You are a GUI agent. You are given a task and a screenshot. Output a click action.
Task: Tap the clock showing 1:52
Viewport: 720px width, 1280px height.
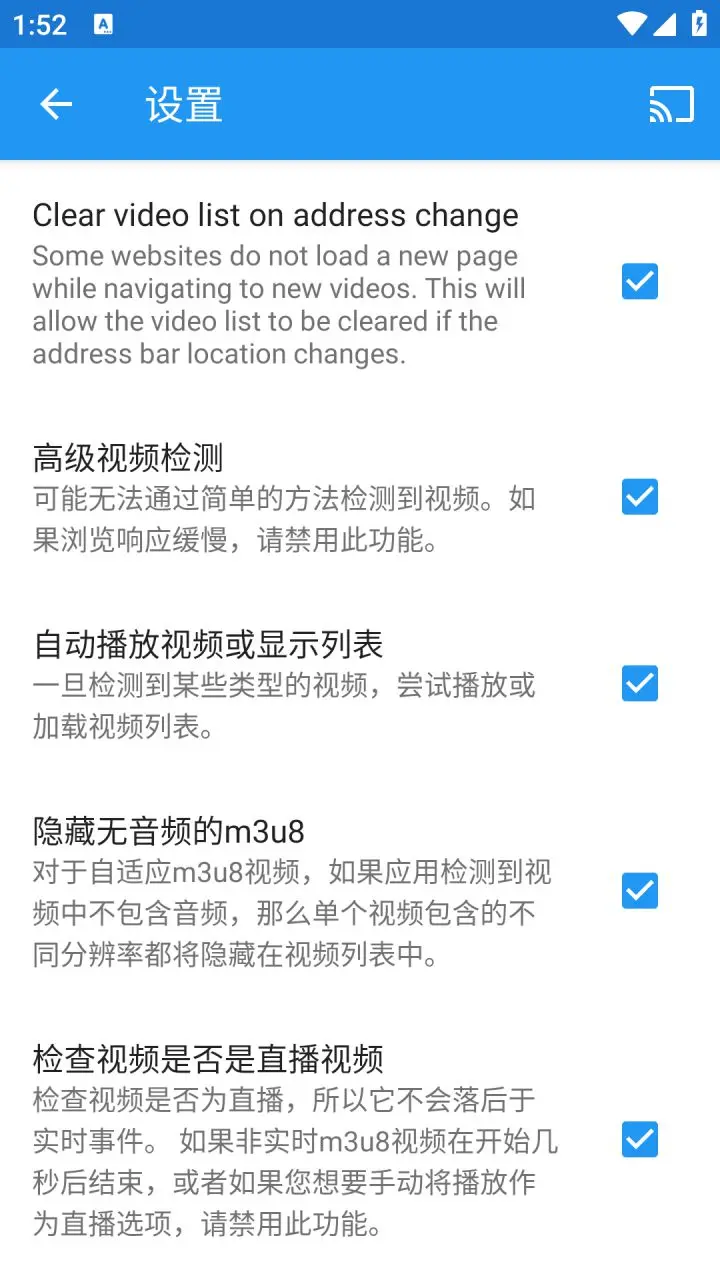point(38,25)
